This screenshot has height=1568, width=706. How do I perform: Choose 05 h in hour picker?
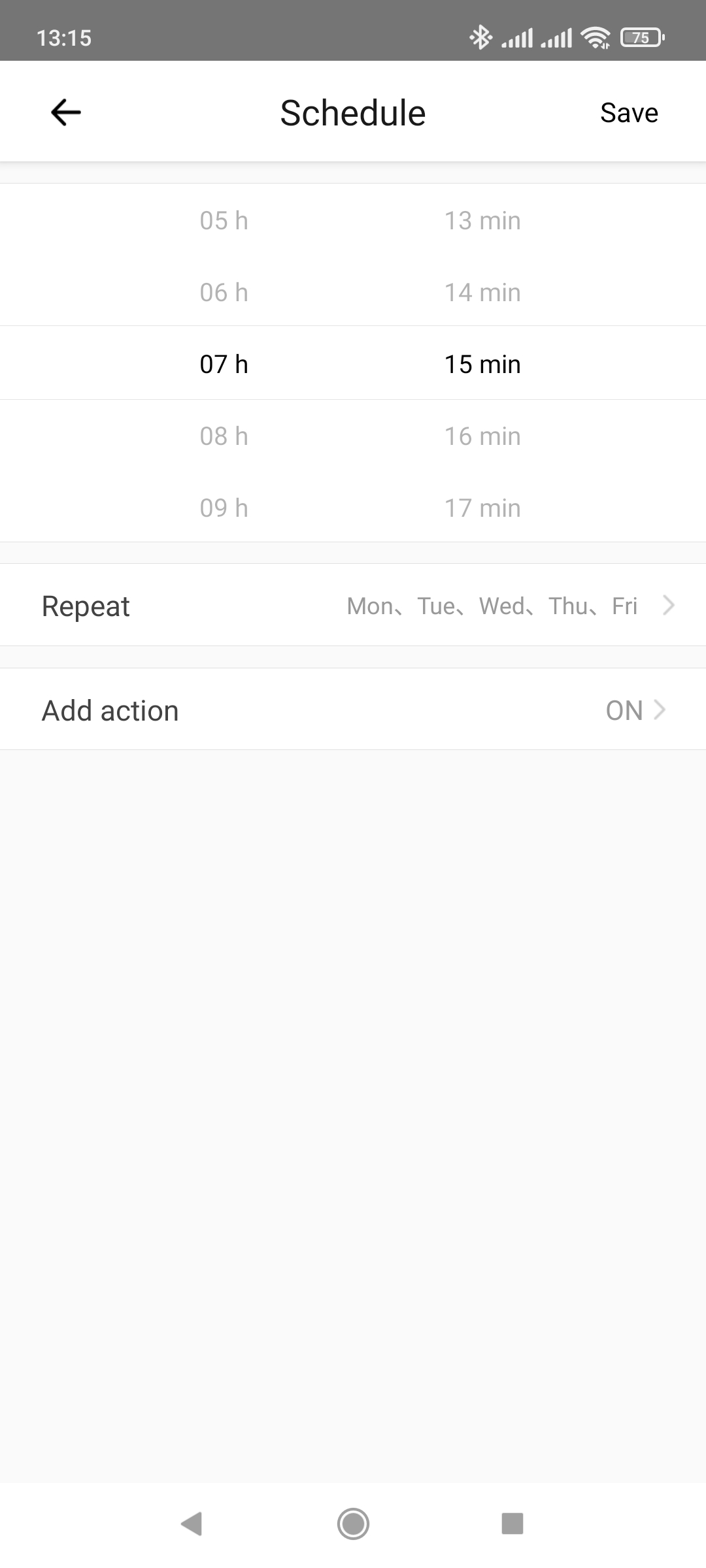point(224,220)
